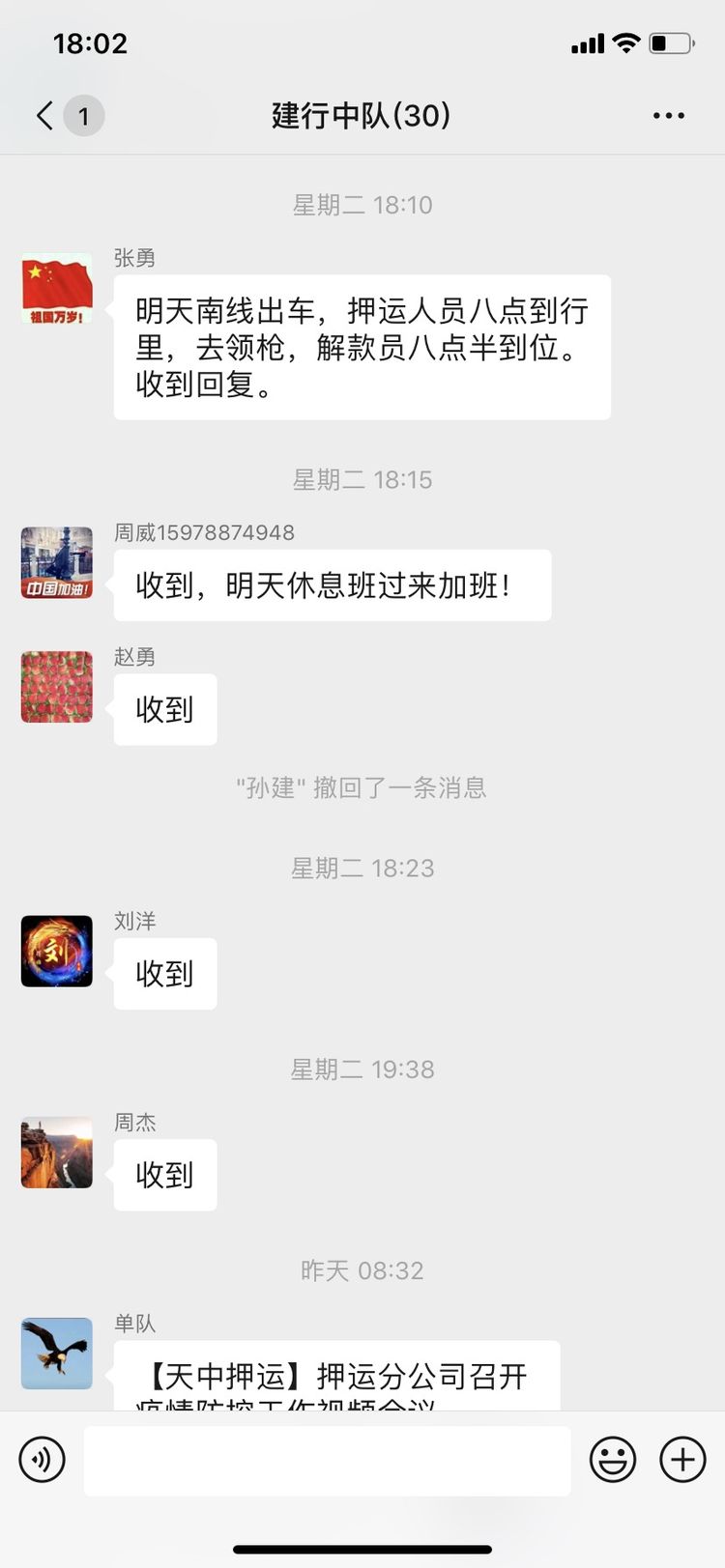725x1568 pixels.
Task: Open the emoji picker
Action: (613, 1459)
